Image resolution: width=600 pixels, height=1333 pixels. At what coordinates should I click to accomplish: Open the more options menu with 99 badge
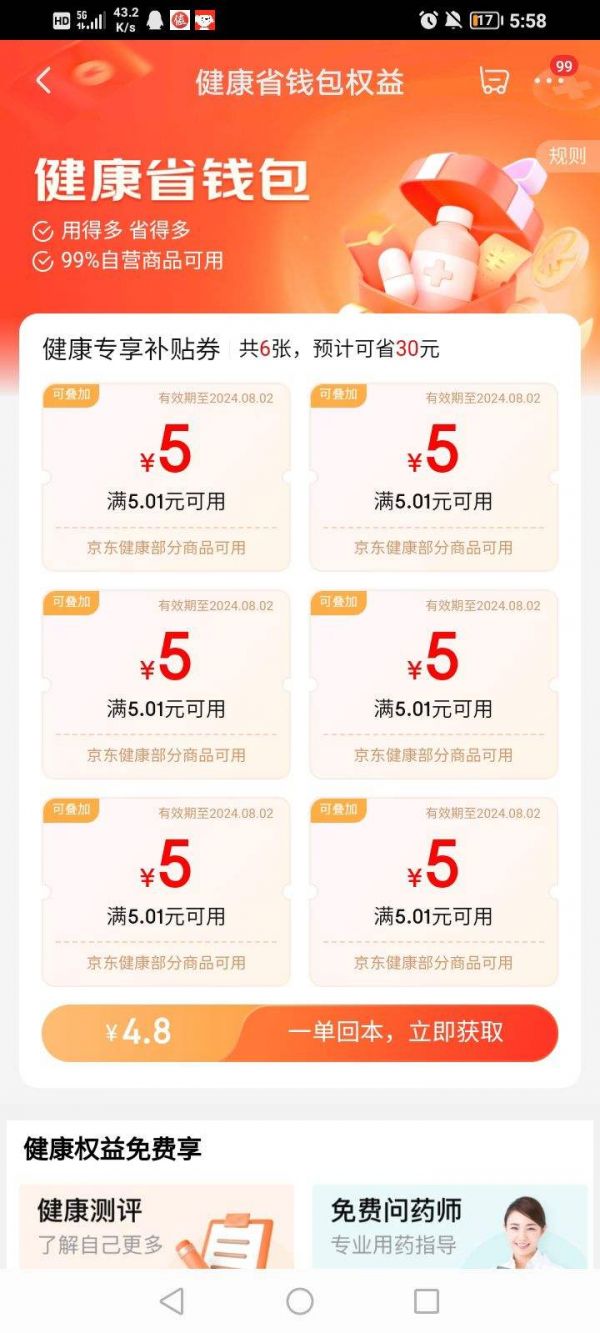pos(550,81)
